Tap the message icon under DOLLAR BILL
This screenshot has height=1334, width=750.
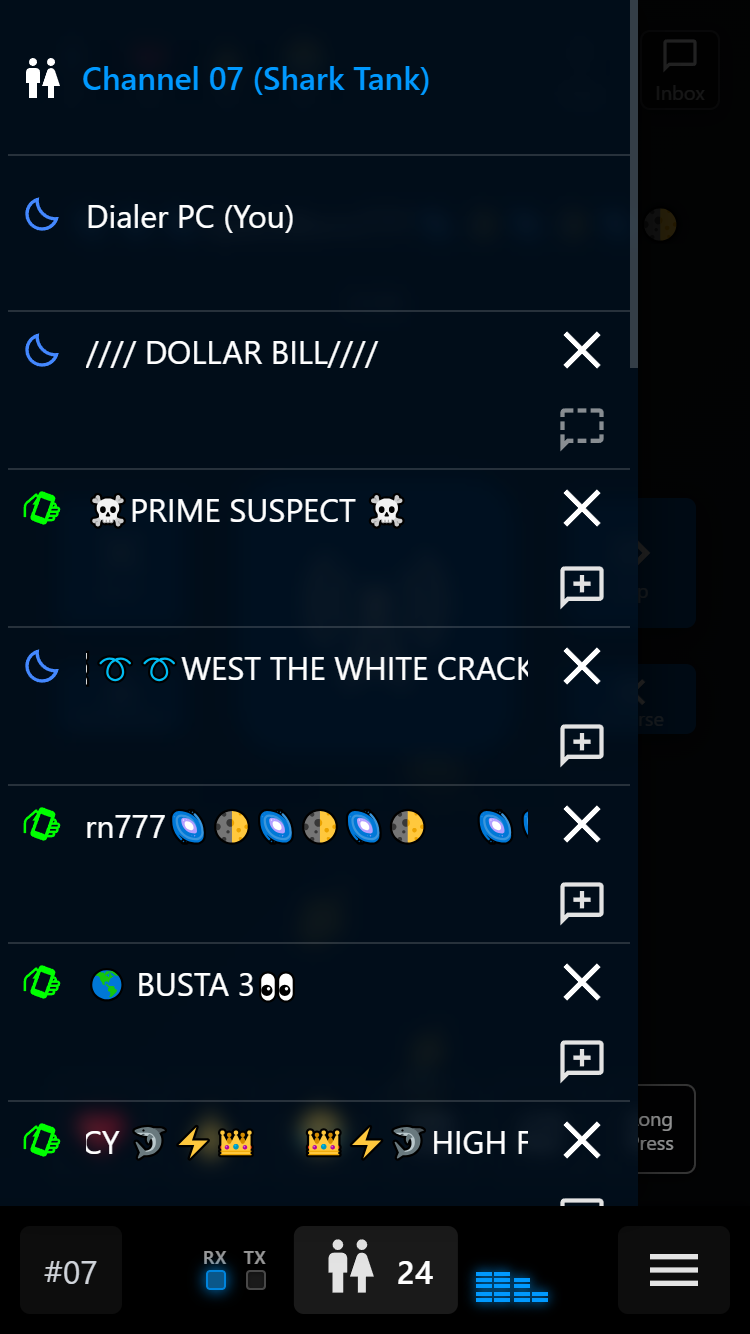[582, 428]
